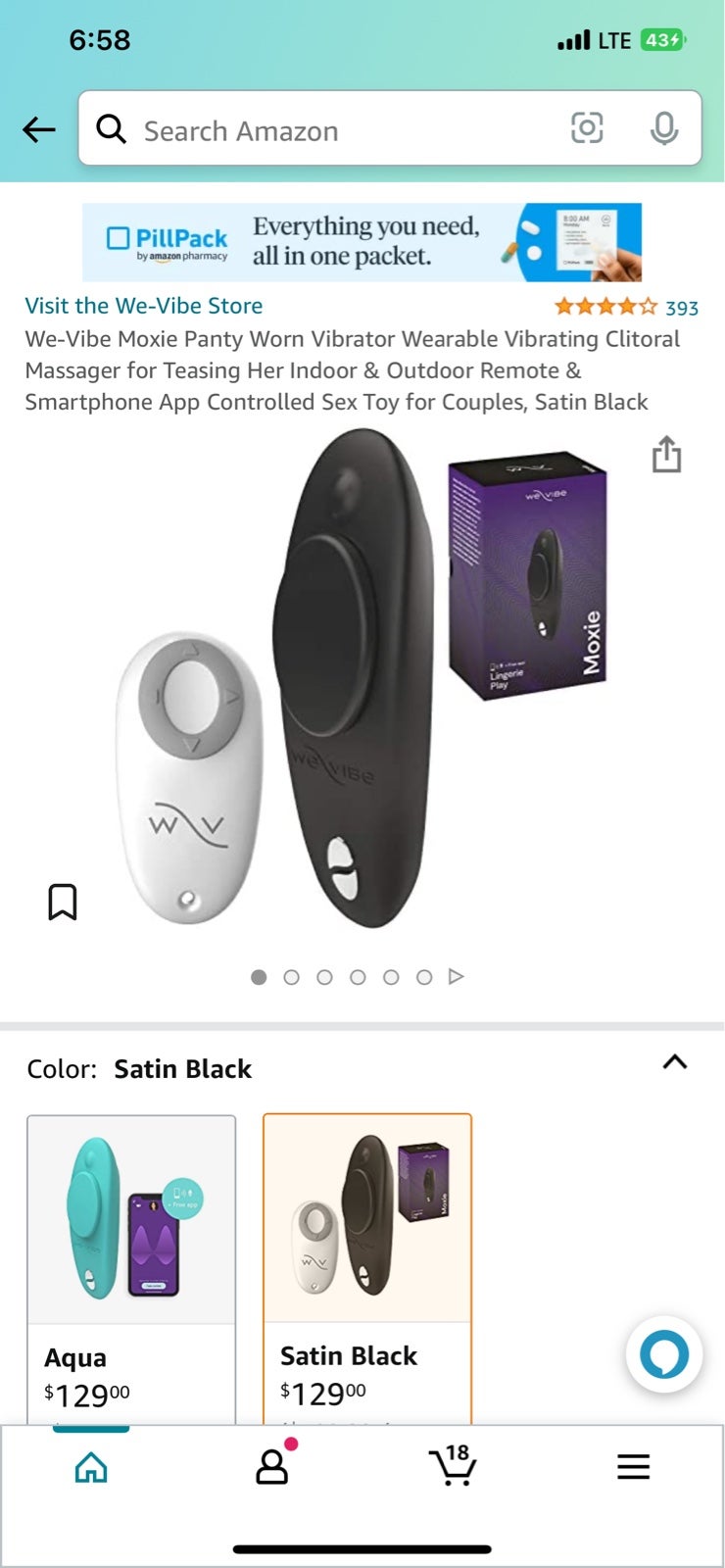Start voice search with microphone
The height and width of the screenshot is (1568, 725).
click(664, 128)
